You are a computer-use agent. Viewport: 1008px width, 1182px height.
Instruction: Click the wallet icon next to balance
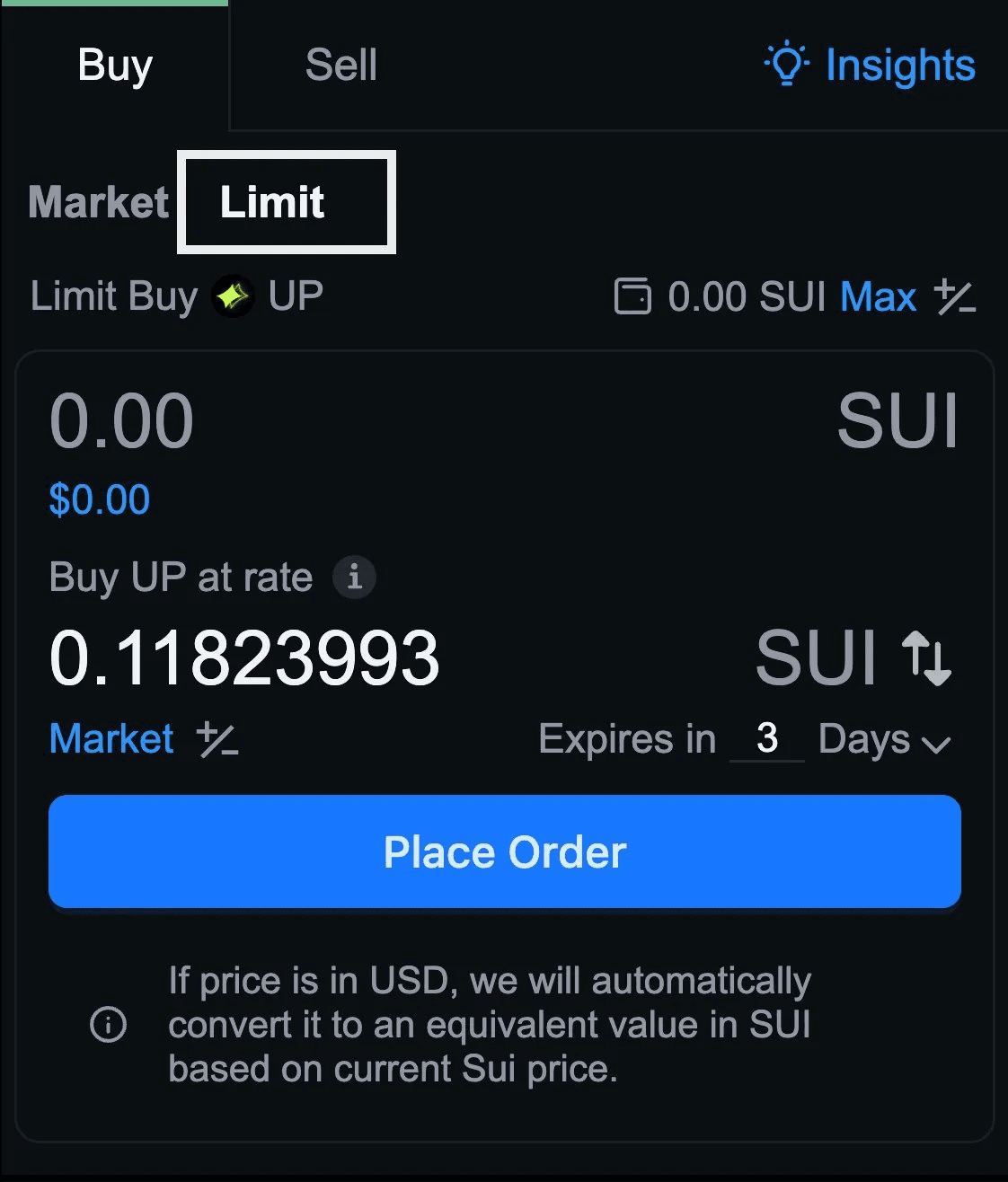(x=633, y=296)
